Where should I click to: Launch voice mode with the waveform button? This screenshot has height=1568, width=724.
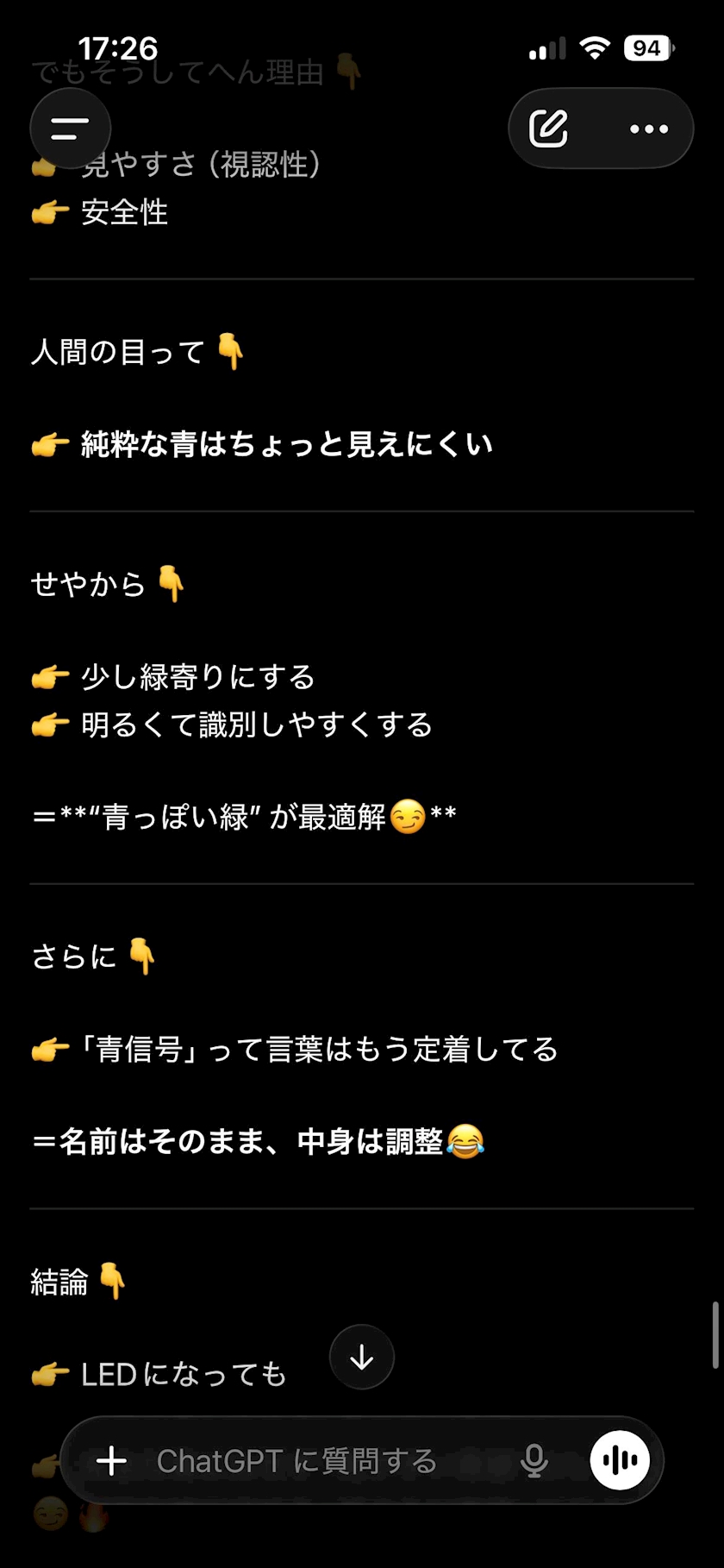pyautogui.click(x=620, y=1460)
